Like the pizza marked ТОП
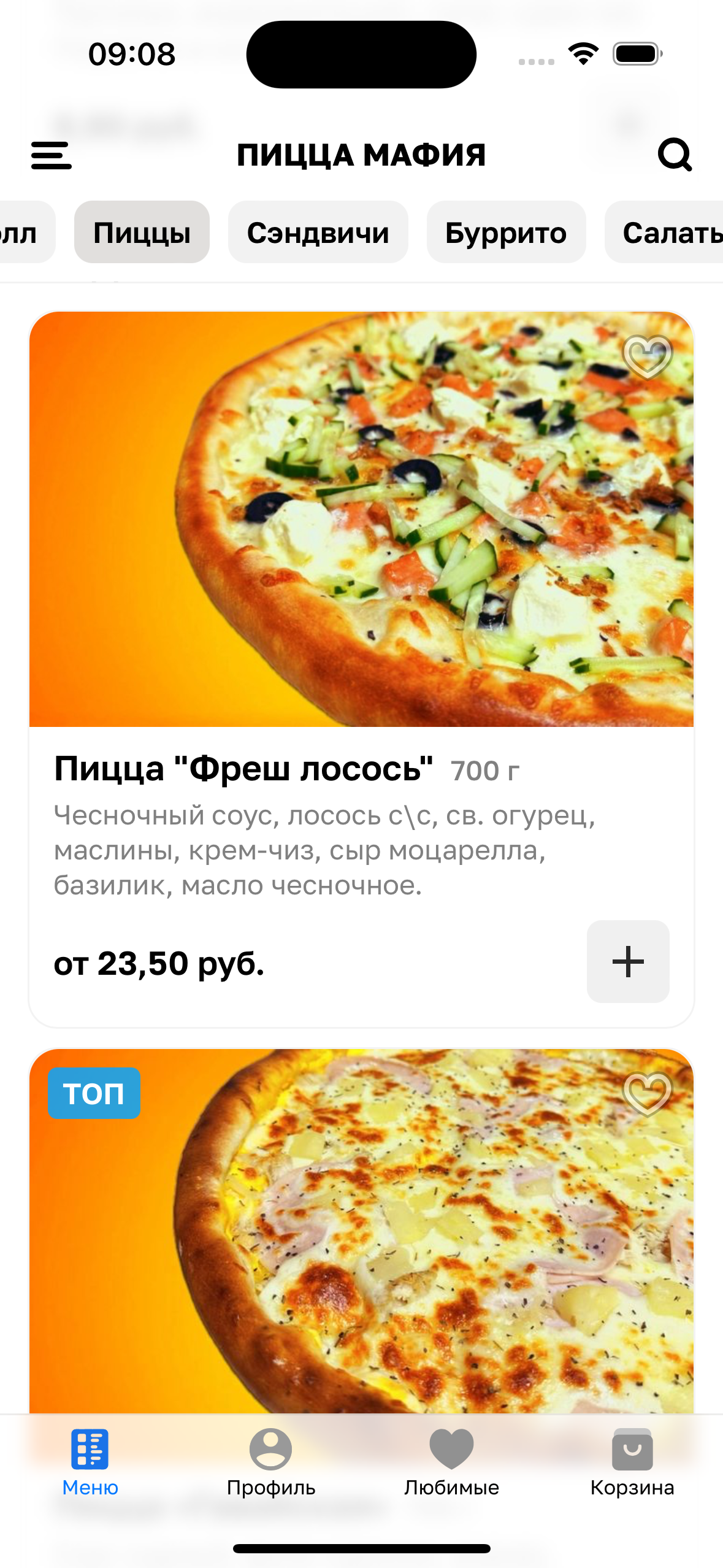Viewport: 723px width, 1568px height. point(648,1093)
